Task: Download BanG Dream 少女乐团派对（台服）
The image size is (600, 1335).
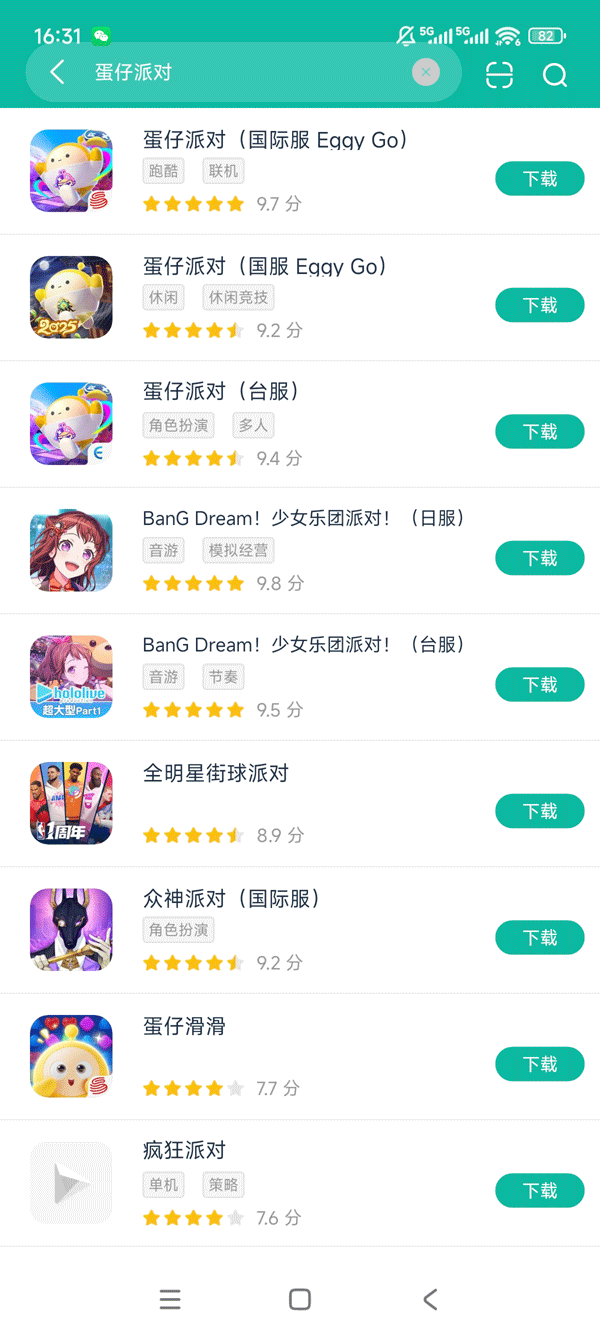Action: [539, 685]
